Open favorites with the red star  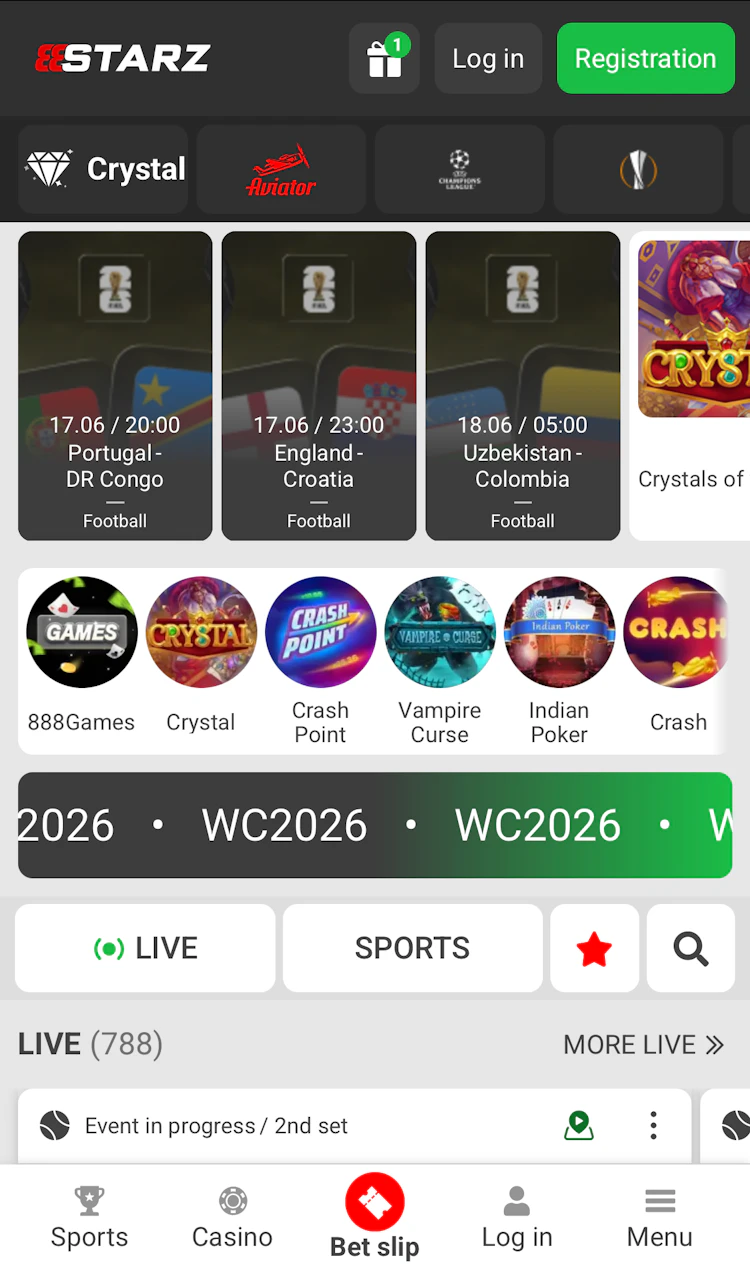pyautogui.click(x=594, y=948)
